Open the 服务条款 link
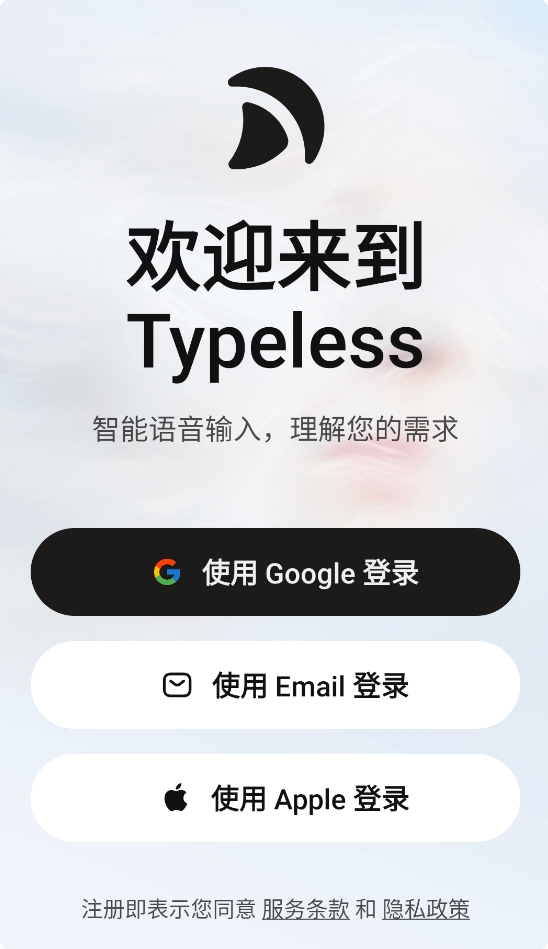The height and width of the screenshot is (949, 548). click(x=305, y=909)
